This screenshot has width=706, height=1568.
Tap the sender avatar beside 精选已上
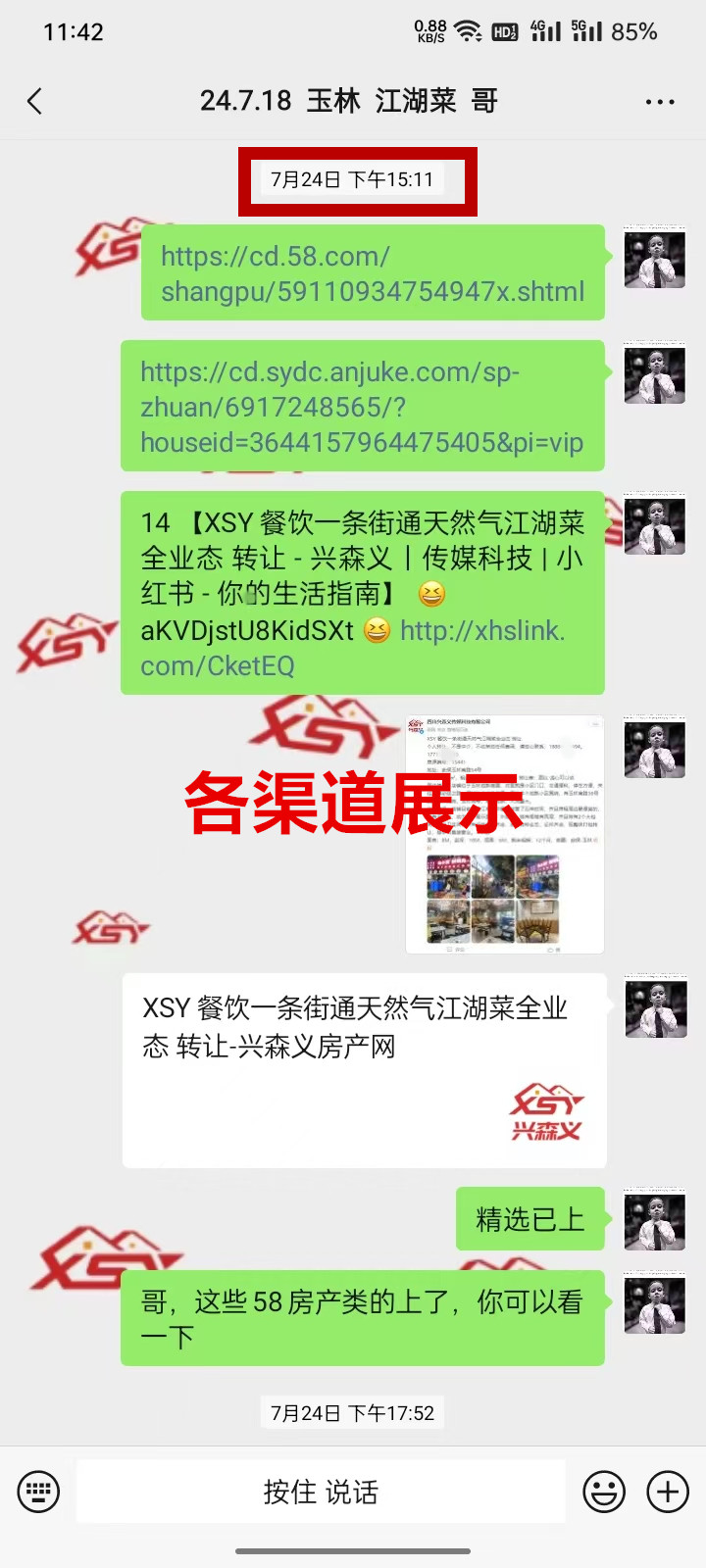point(654,1220)
